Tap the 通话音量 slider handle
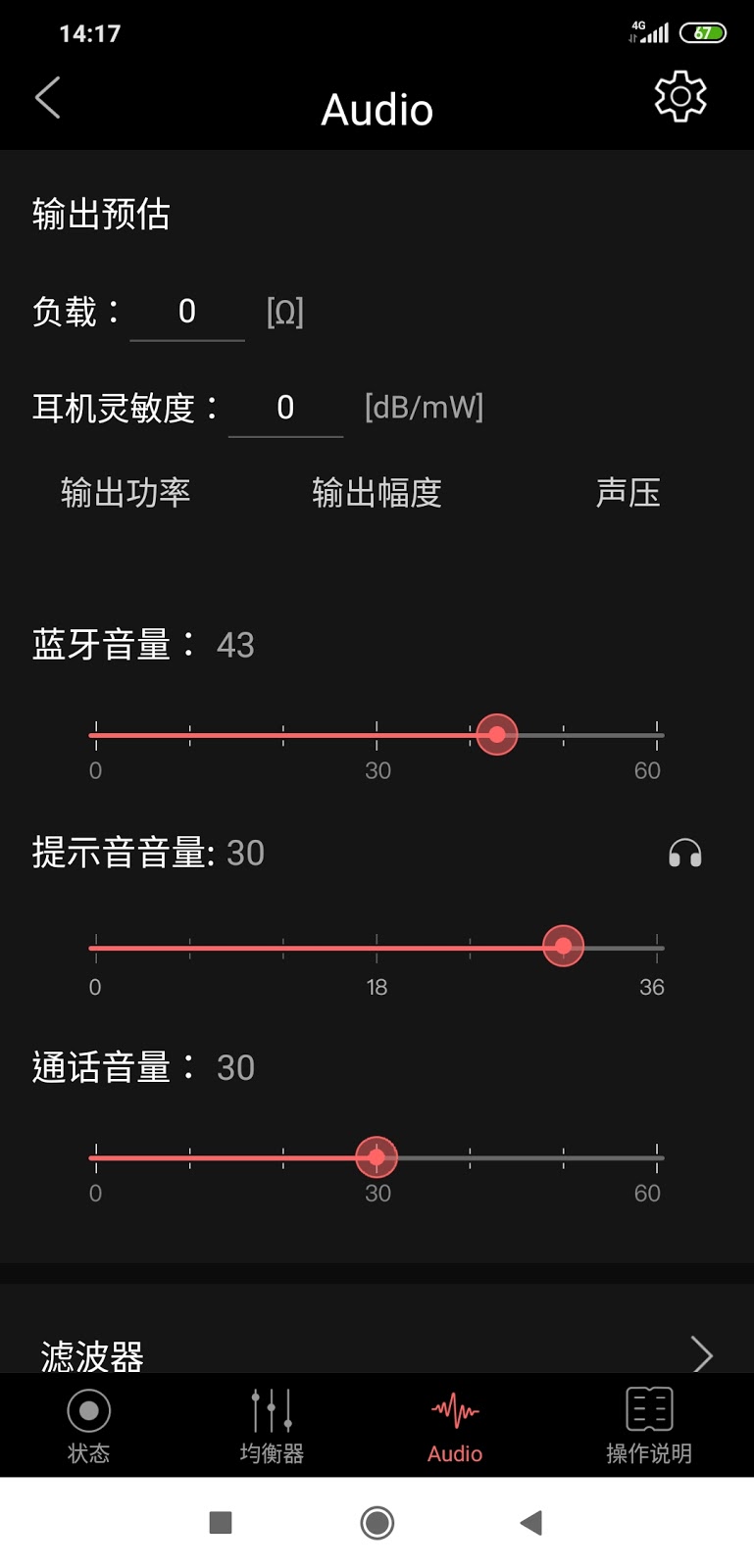754x1568 pixels. tap(377, 1157)
